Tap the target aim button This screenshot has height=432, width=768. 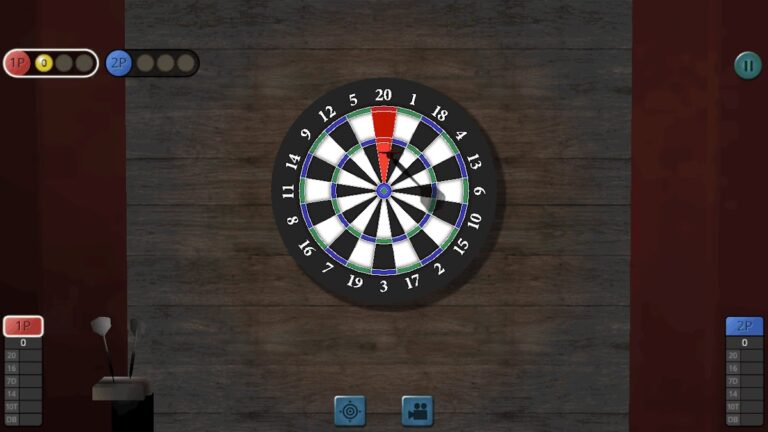(x=349, y=410)
